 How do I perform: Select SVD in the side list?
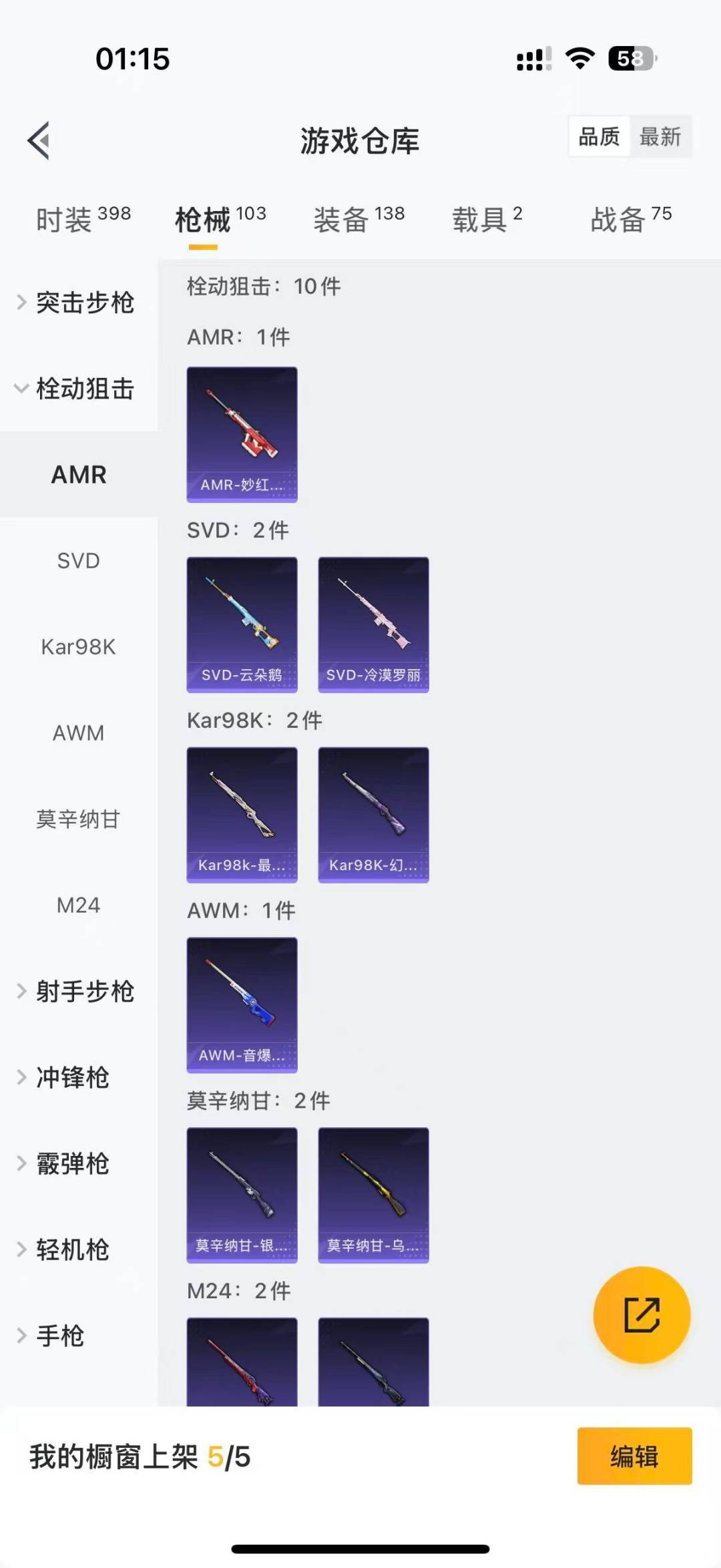point(79,561)
